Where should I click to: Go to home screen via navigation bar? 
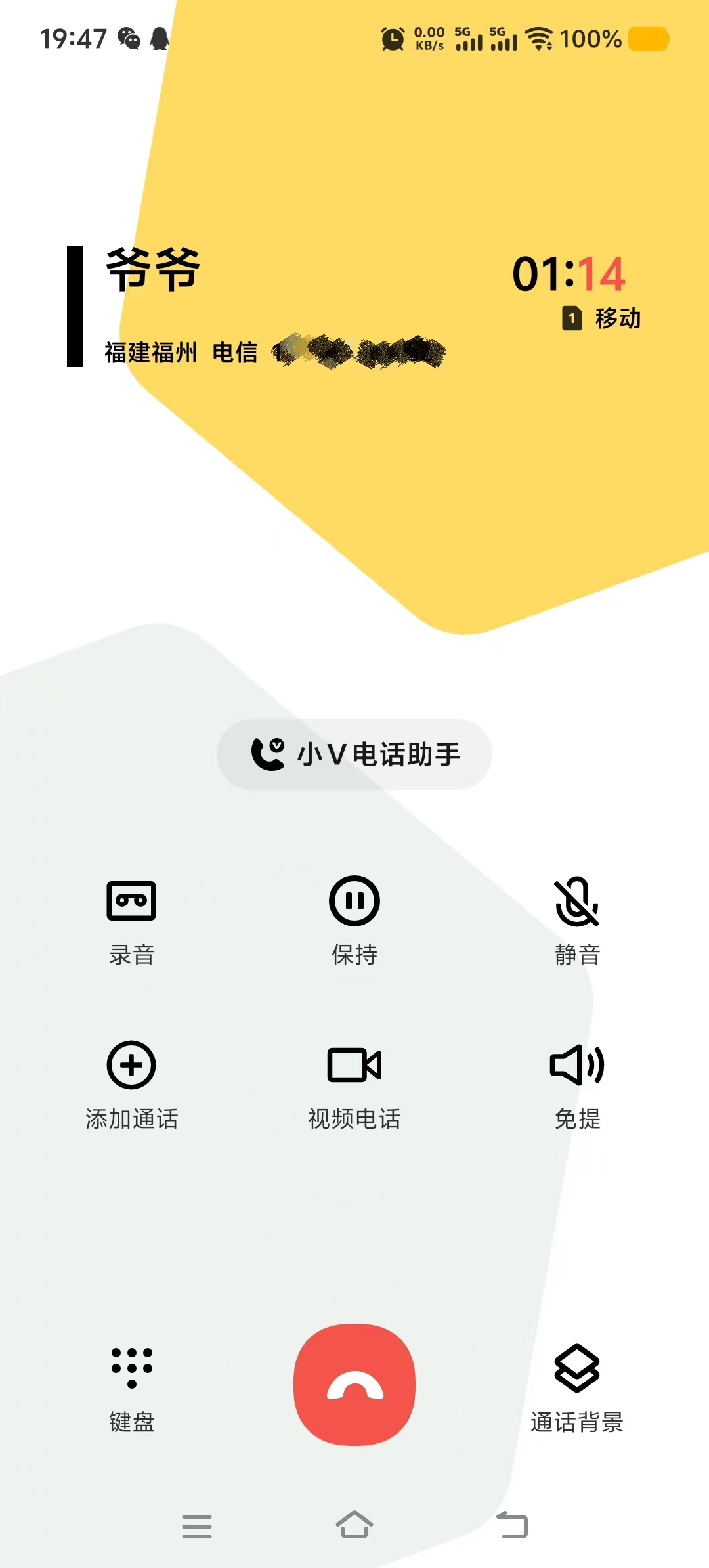354,1525
